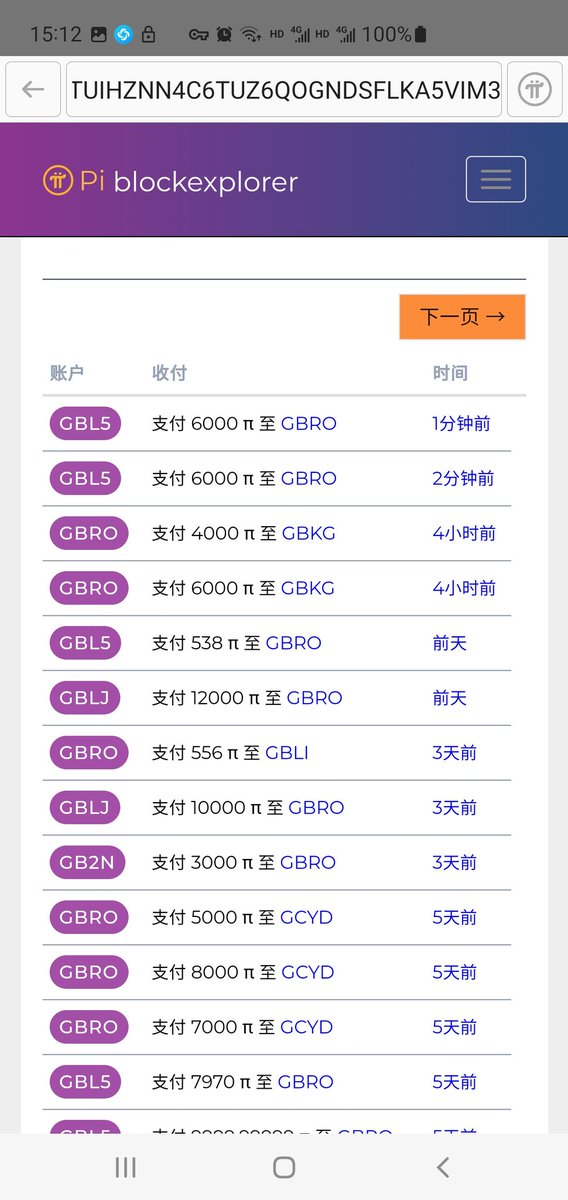Open recent apps from navigation bar

125,1167
